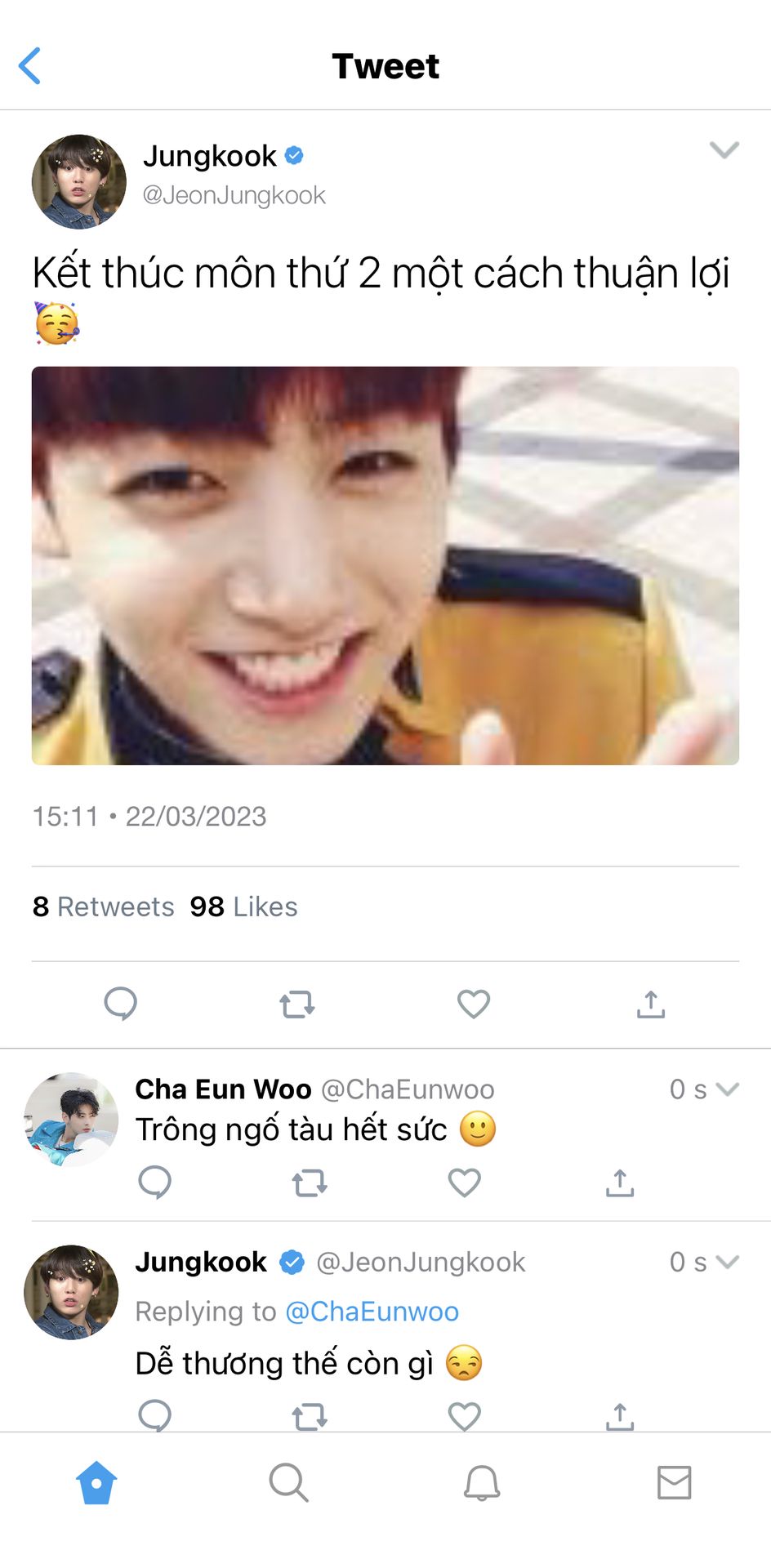The image size is (771, 1568).
Task: View the 8 Retweets list
Action: point(104,906)
